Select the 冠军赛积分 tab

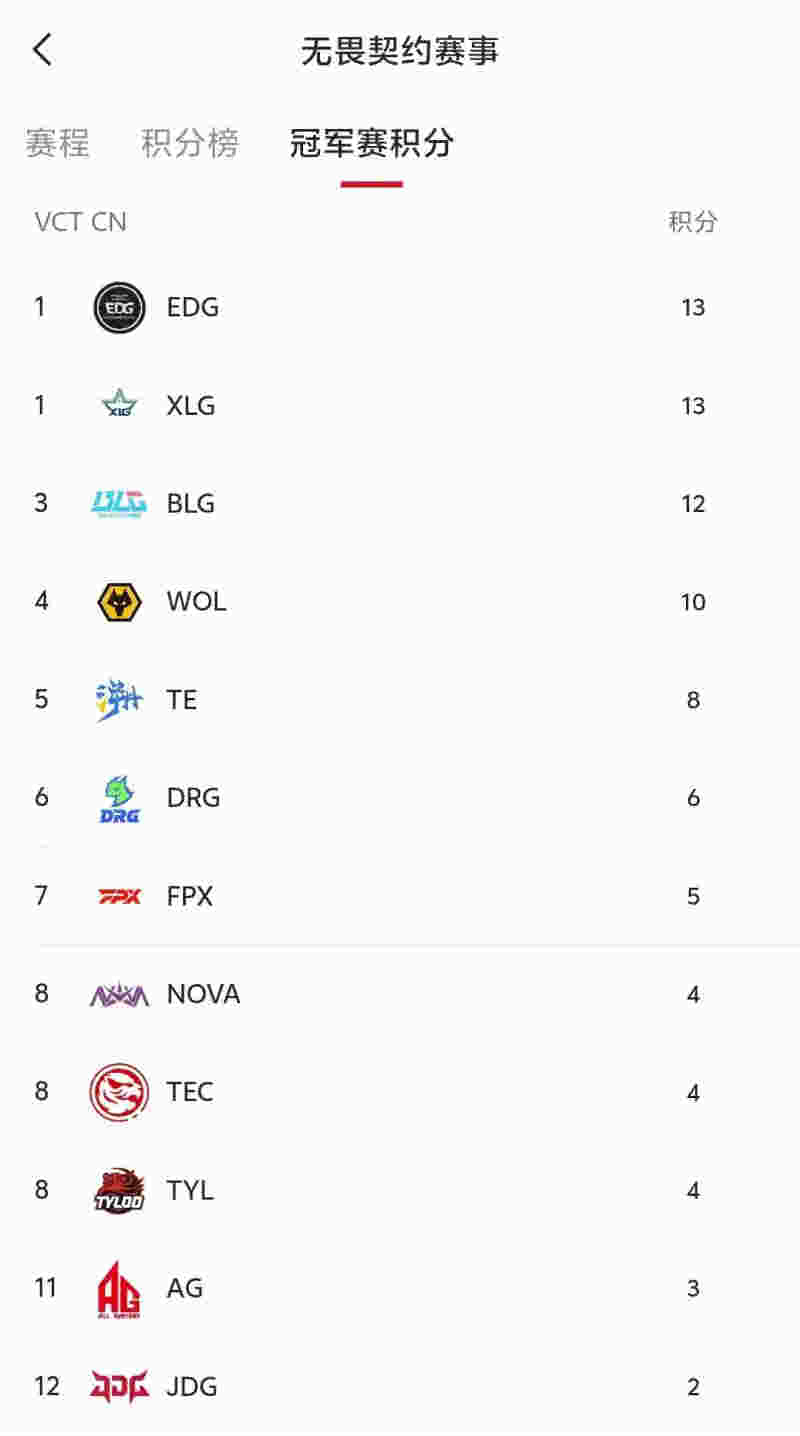coord(372,143)
